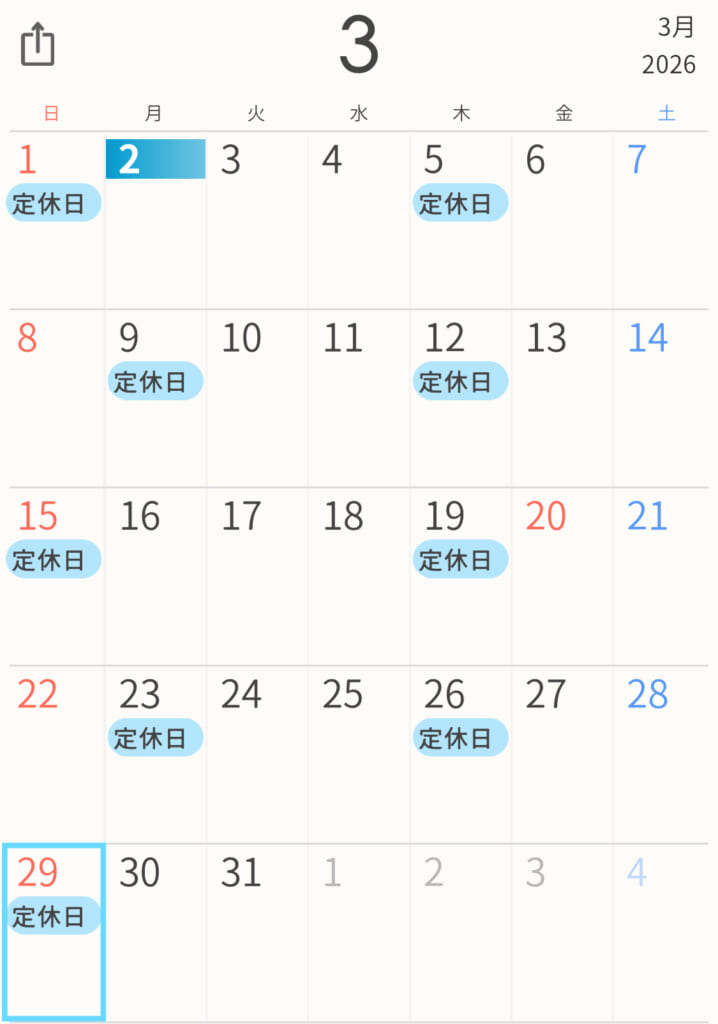The height and width of the screenshot is (1024, 718).
Task: Open the 定休日 event on March 26
Action: coord(460,738)
